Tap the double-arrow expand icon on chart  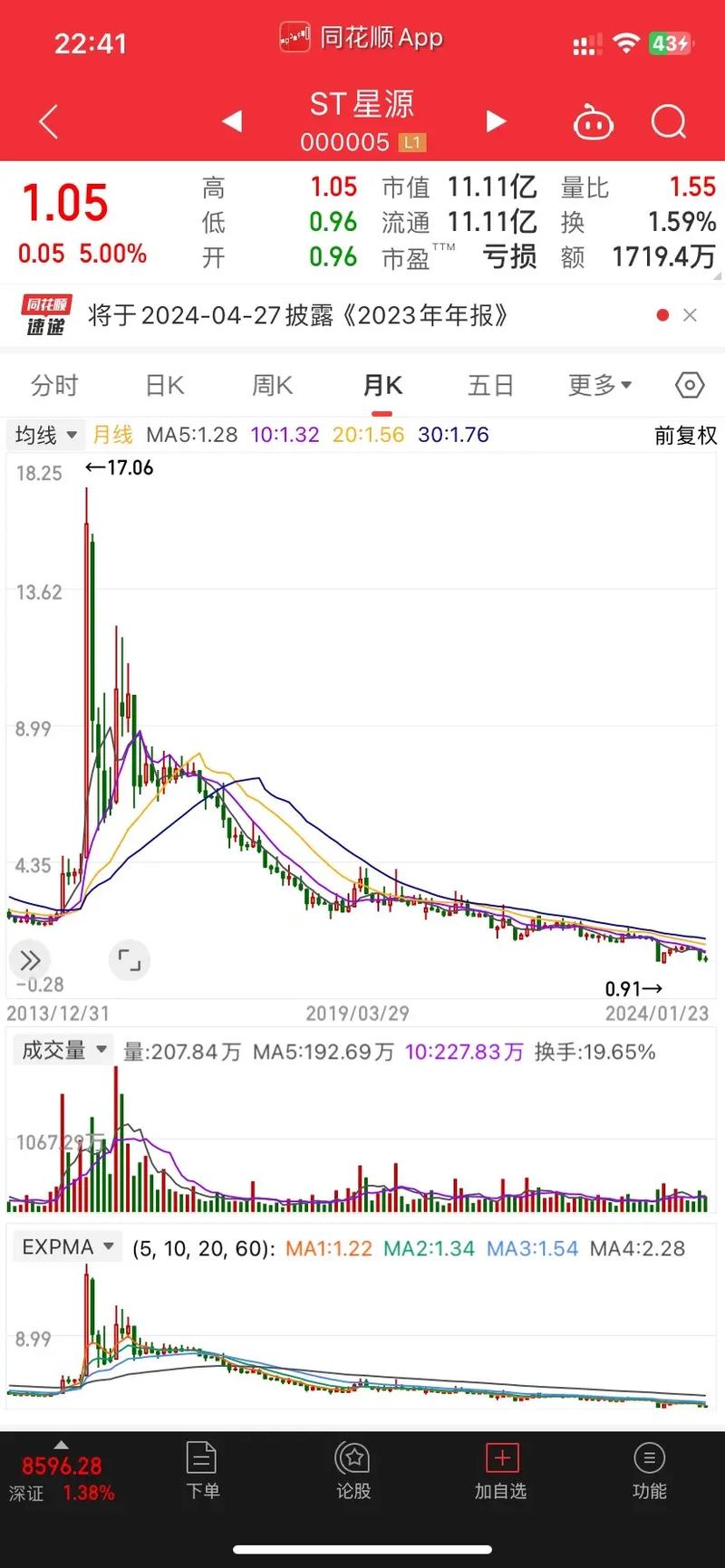click(x=30, y=960)
